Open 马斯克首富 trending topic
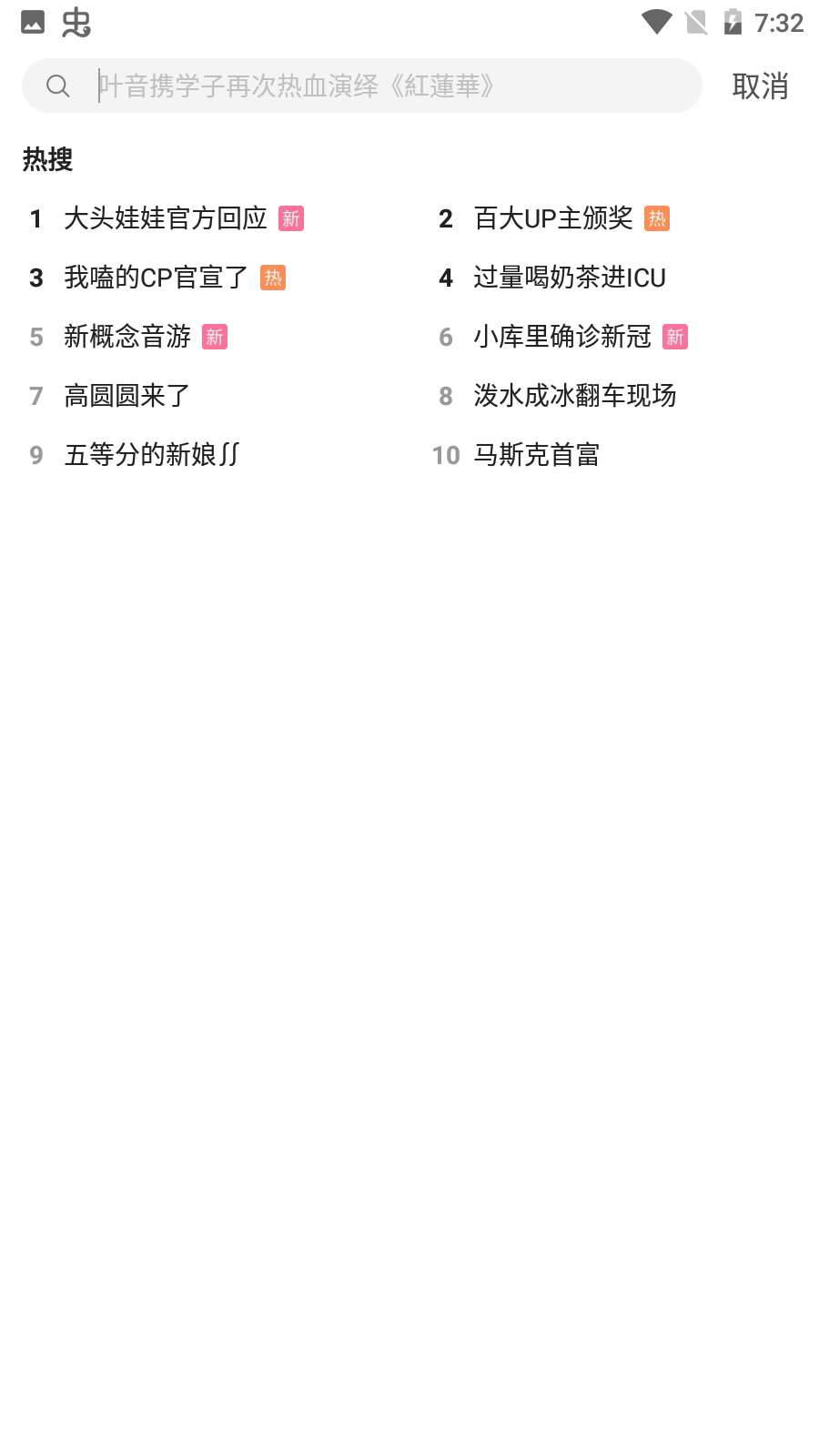This screenshot has height=1456, width=819. pos(537,455)
